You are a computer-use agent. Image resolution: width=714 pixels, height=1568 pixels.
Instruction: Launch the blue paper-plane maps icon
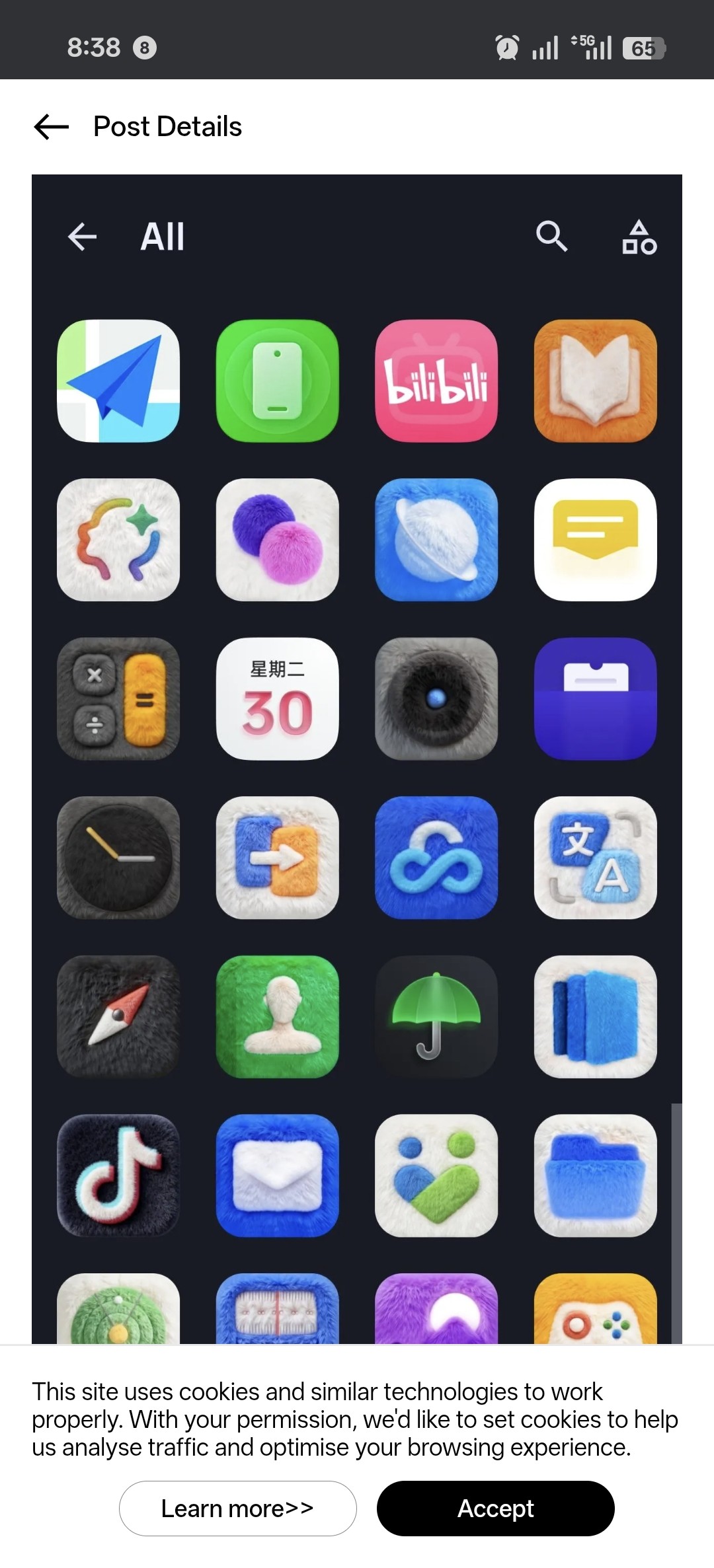[x=118, y=380]
